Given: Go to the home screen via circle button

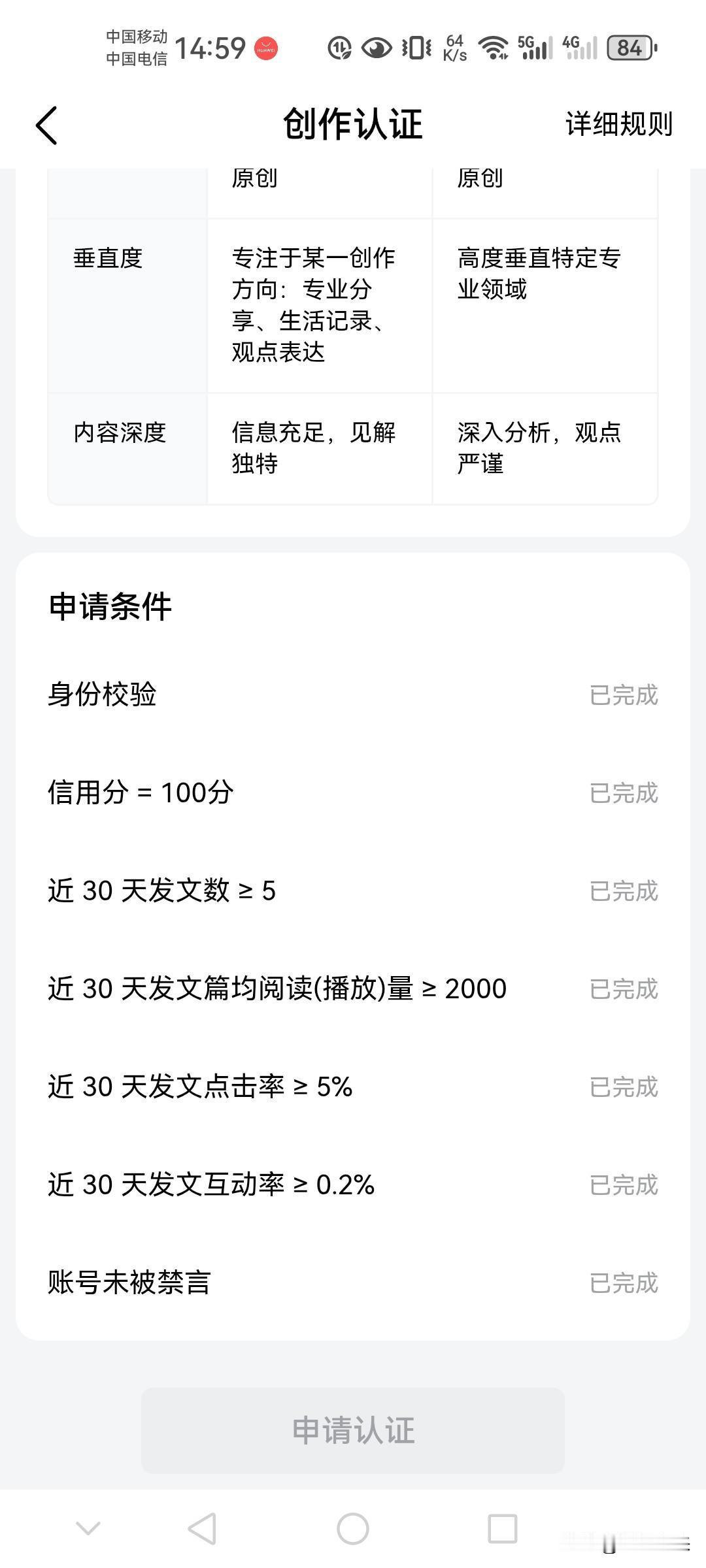Looking at the screenshot, I should [353, 1529].
